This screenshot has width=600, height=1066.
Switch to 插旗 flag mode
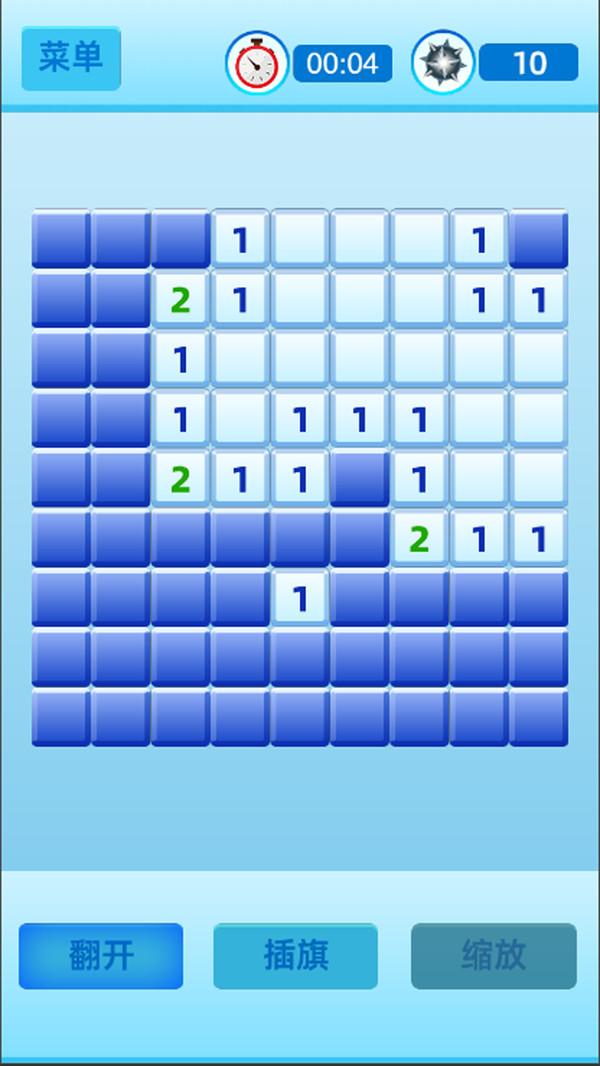pyautogui.click(x=296, y=956)
